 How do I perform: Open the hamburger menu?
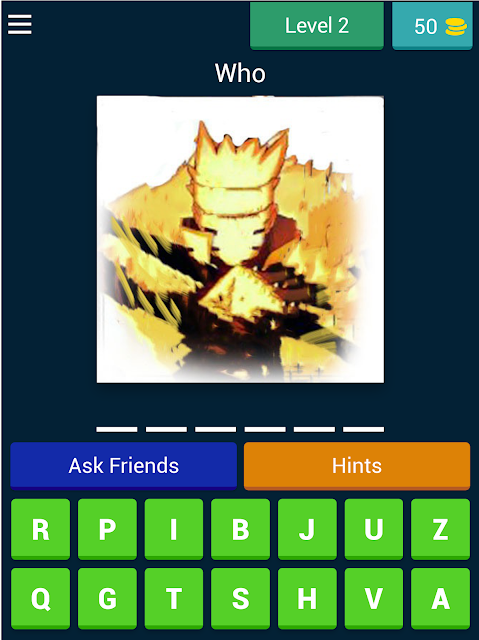pos(20,25)
